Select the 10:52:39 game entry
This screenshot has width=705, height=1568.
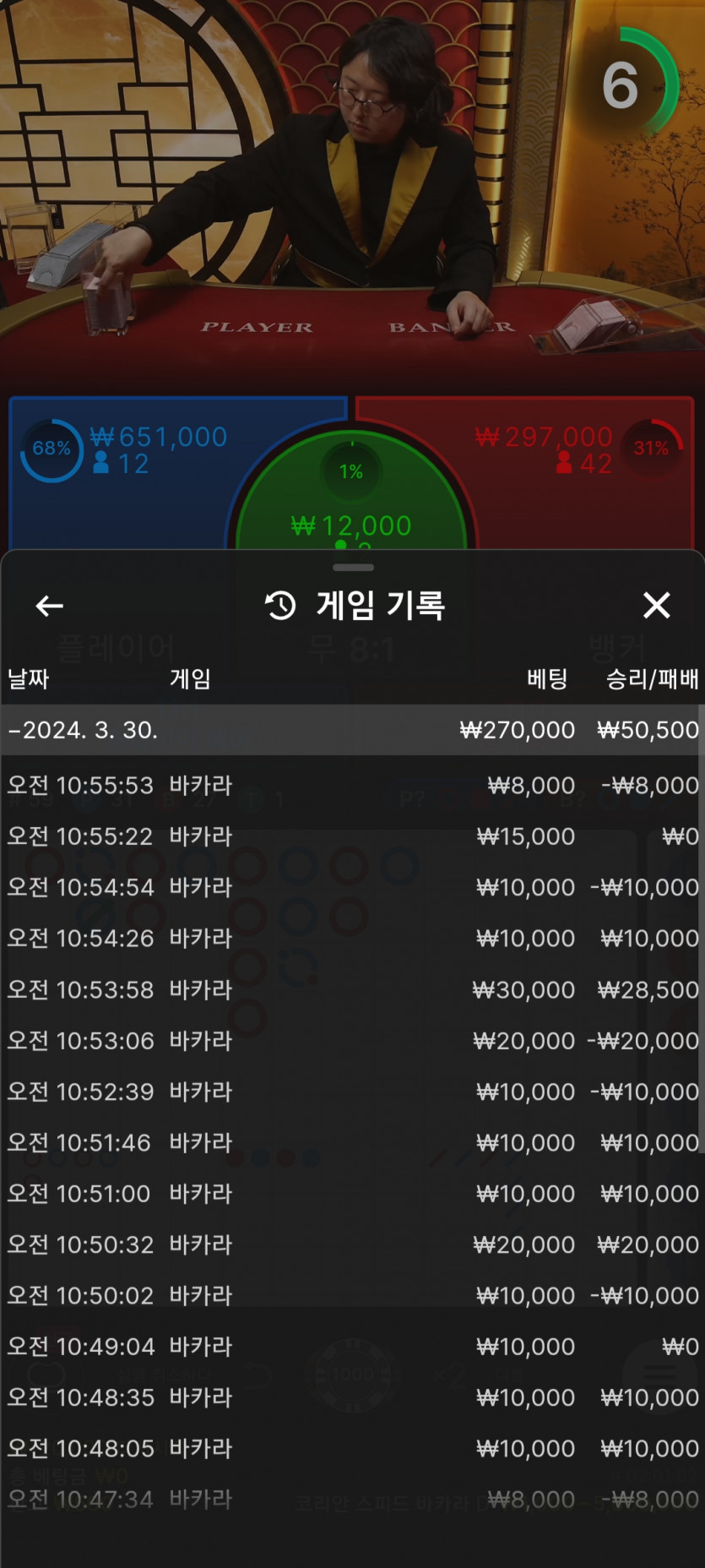coord(352,1092)
